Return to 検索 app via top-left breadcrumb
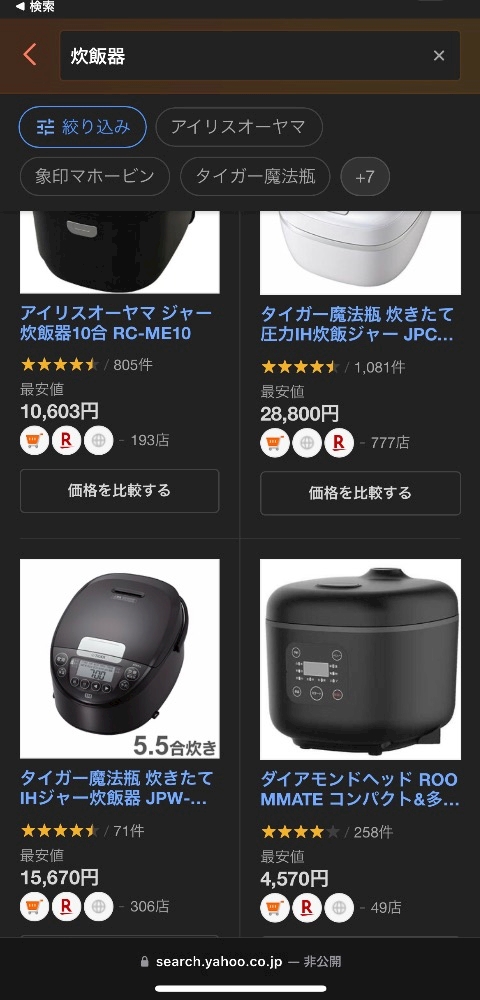Viewport: 480px width, 1000px height. [x=35, y=7]
